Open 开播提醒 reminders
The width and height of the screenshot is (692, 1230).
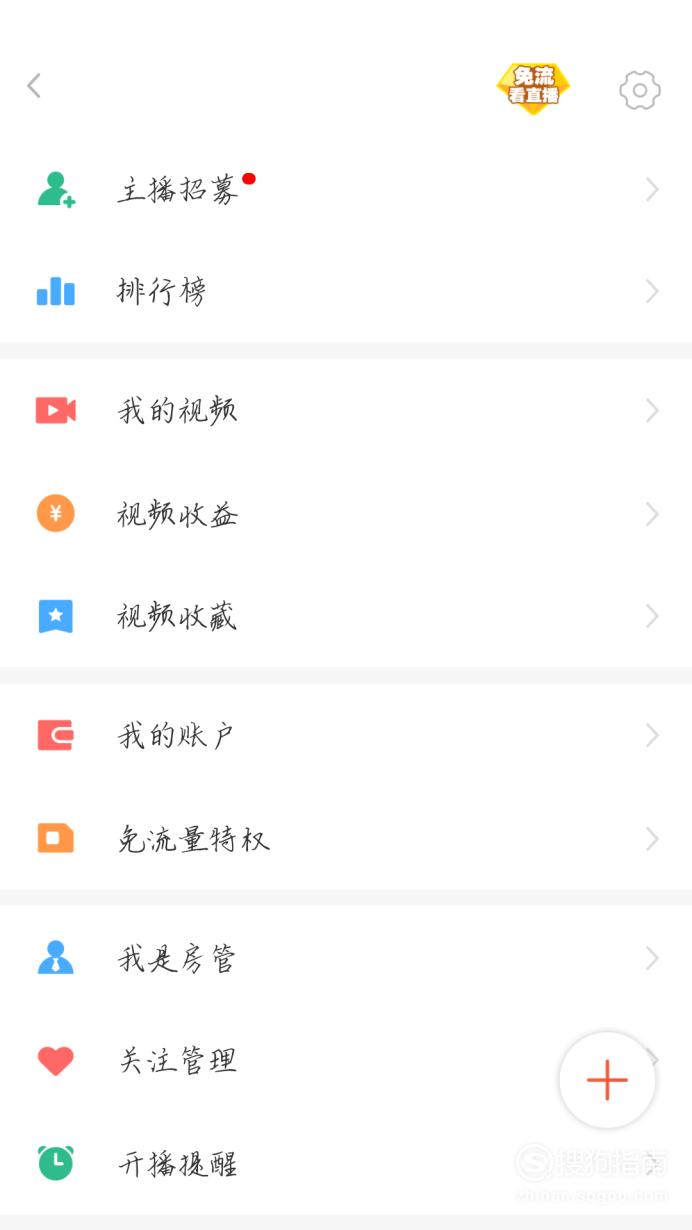(346, 1163)
